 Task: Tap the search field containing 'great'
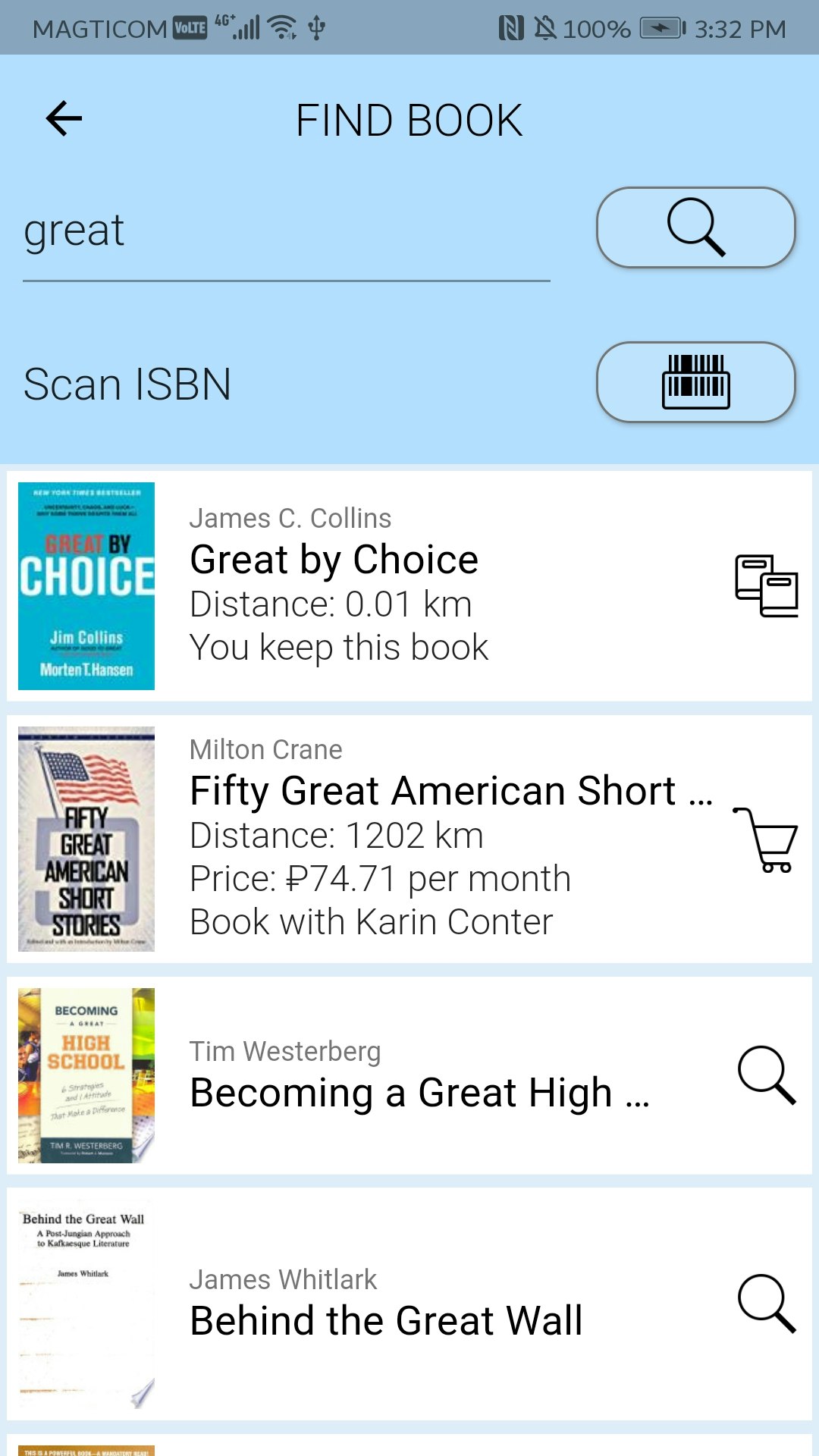[286, 231]
